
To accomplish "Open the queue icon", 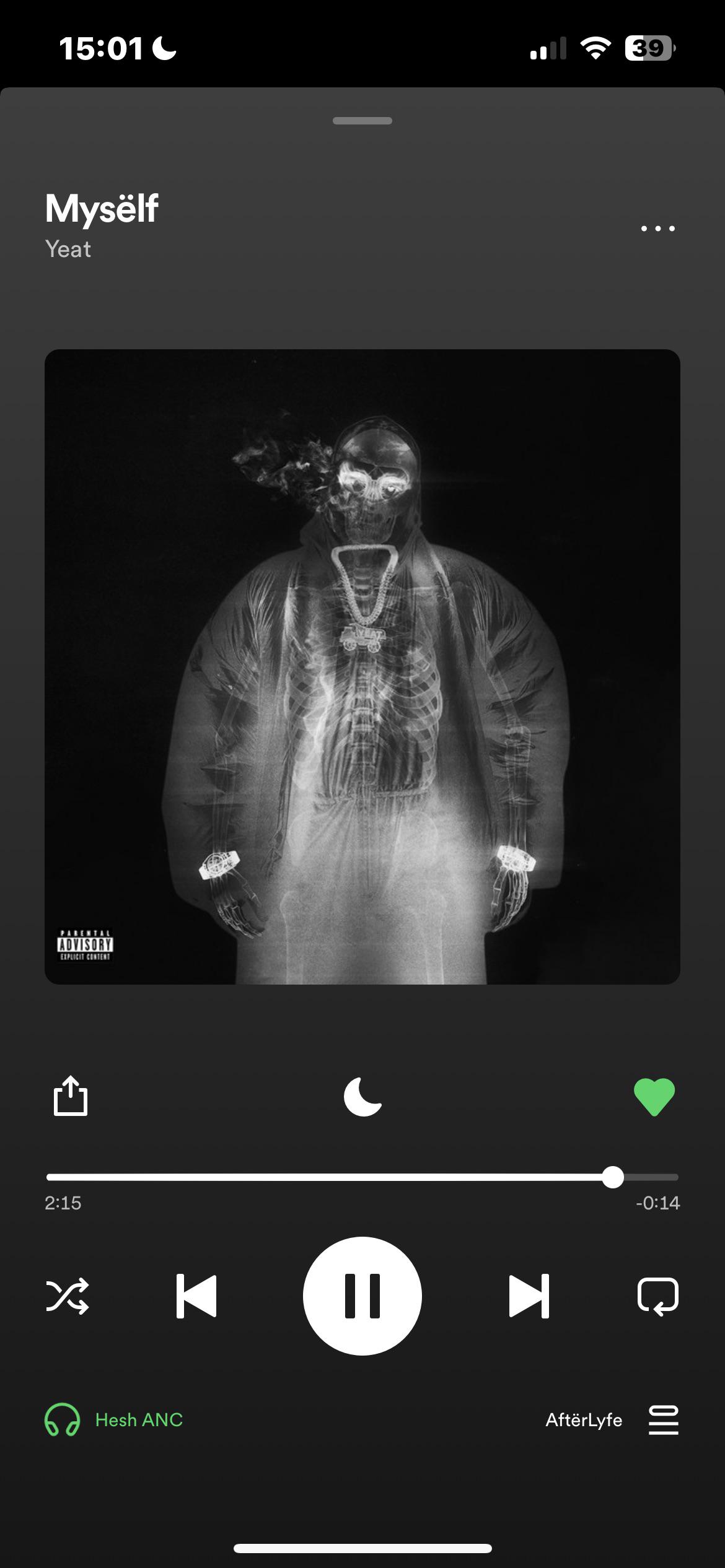I will click(x=663, y=1420).
